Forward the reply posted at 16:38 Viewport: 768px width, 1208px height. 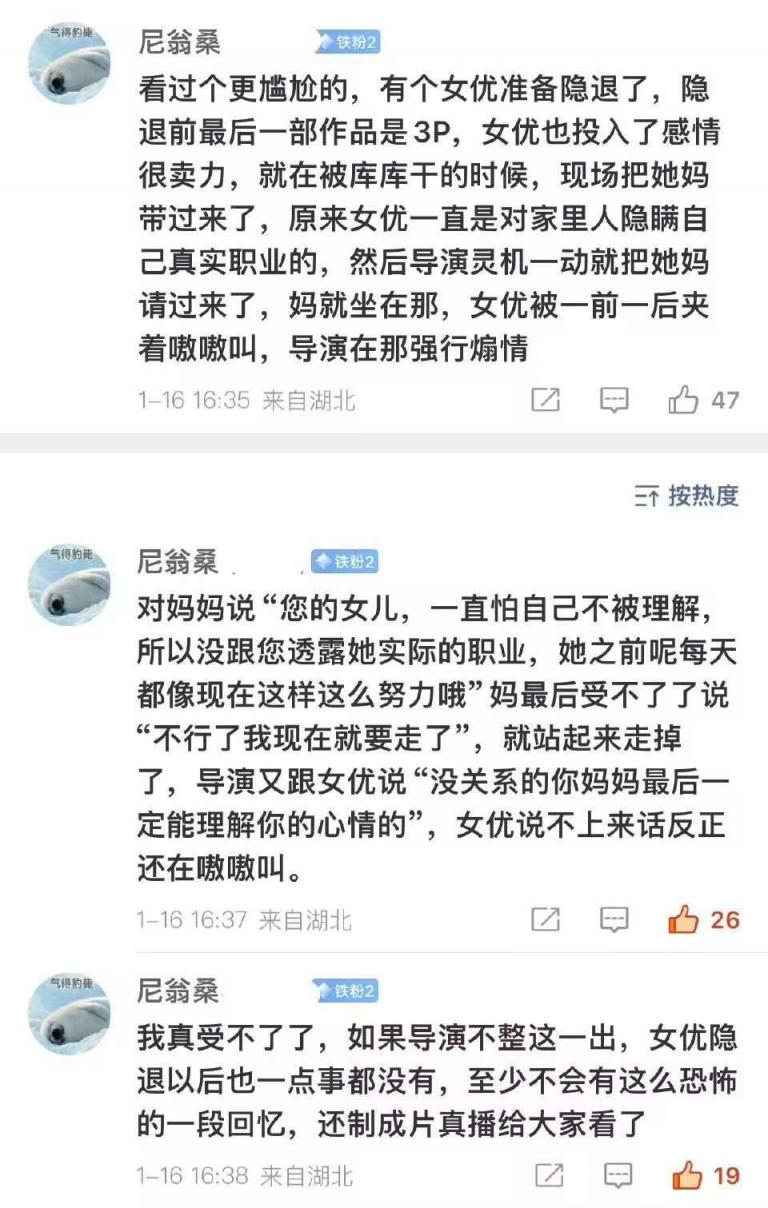tap(548, 1175)
